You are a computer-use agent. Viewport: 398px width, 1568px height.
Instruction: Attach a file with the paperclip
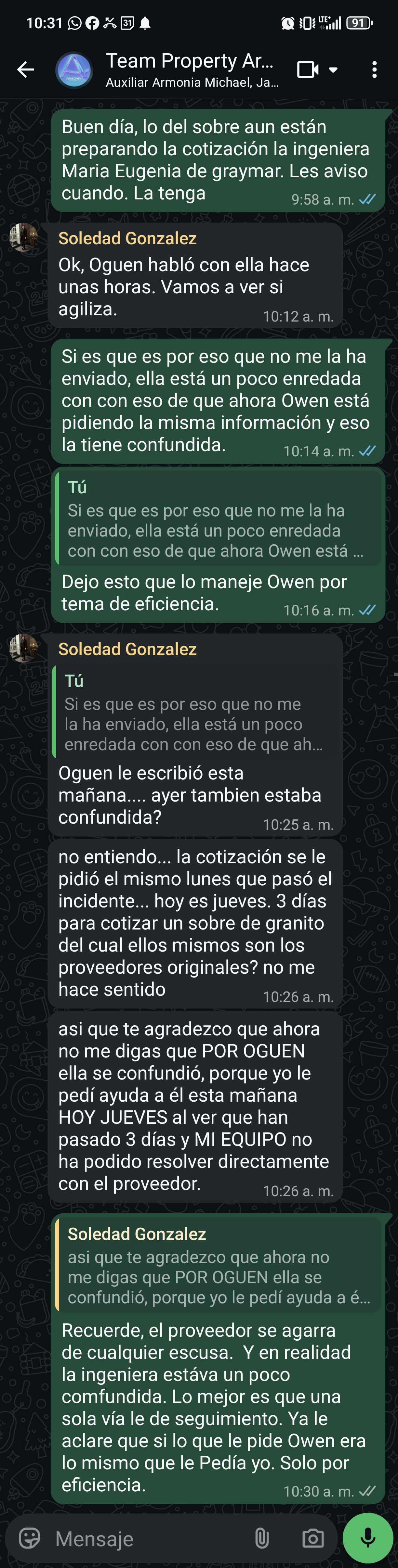261,1538
